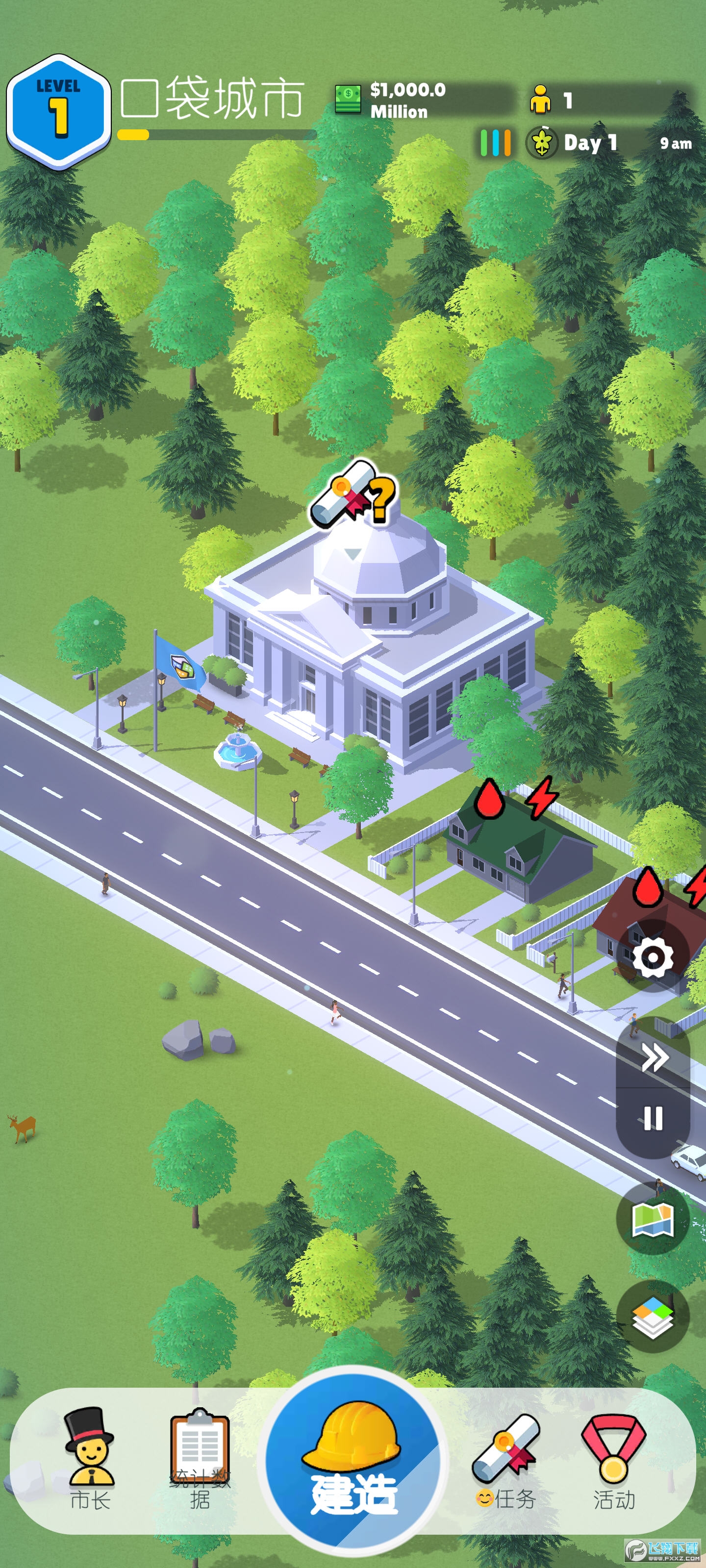This screenshot has height=1568, width=706.
Task: Open the cash balance panel
Action: [420, 100]
